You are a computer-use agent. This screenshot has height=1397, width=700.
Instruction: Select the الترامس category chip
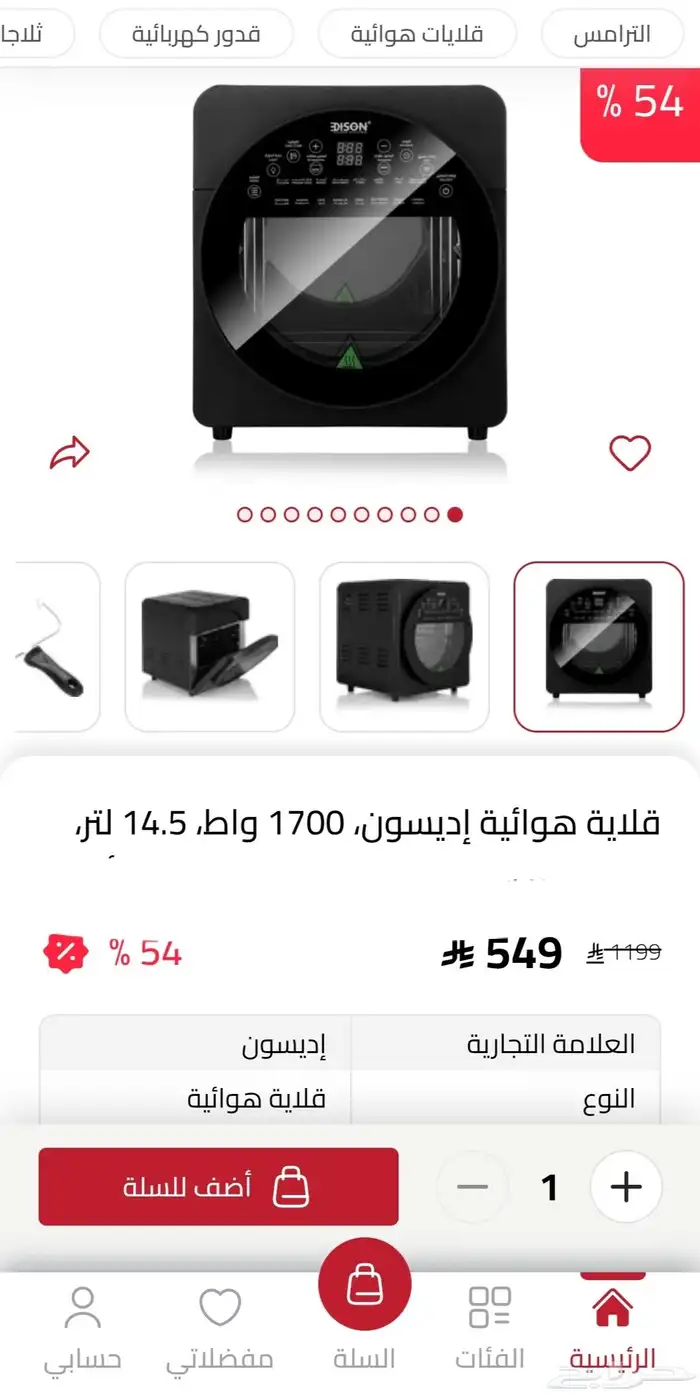point(612,34)
